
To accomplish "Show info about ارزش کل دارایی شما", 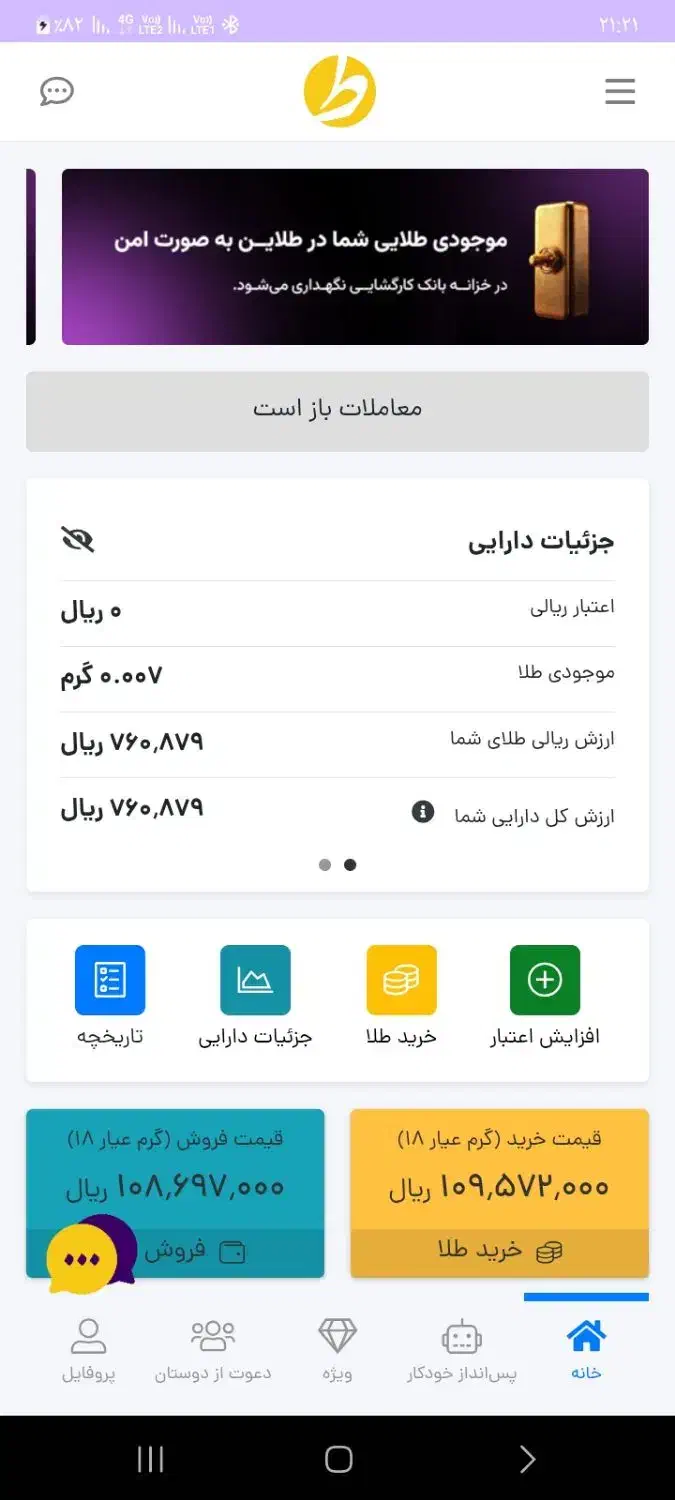I will click(x=423, y=812).
